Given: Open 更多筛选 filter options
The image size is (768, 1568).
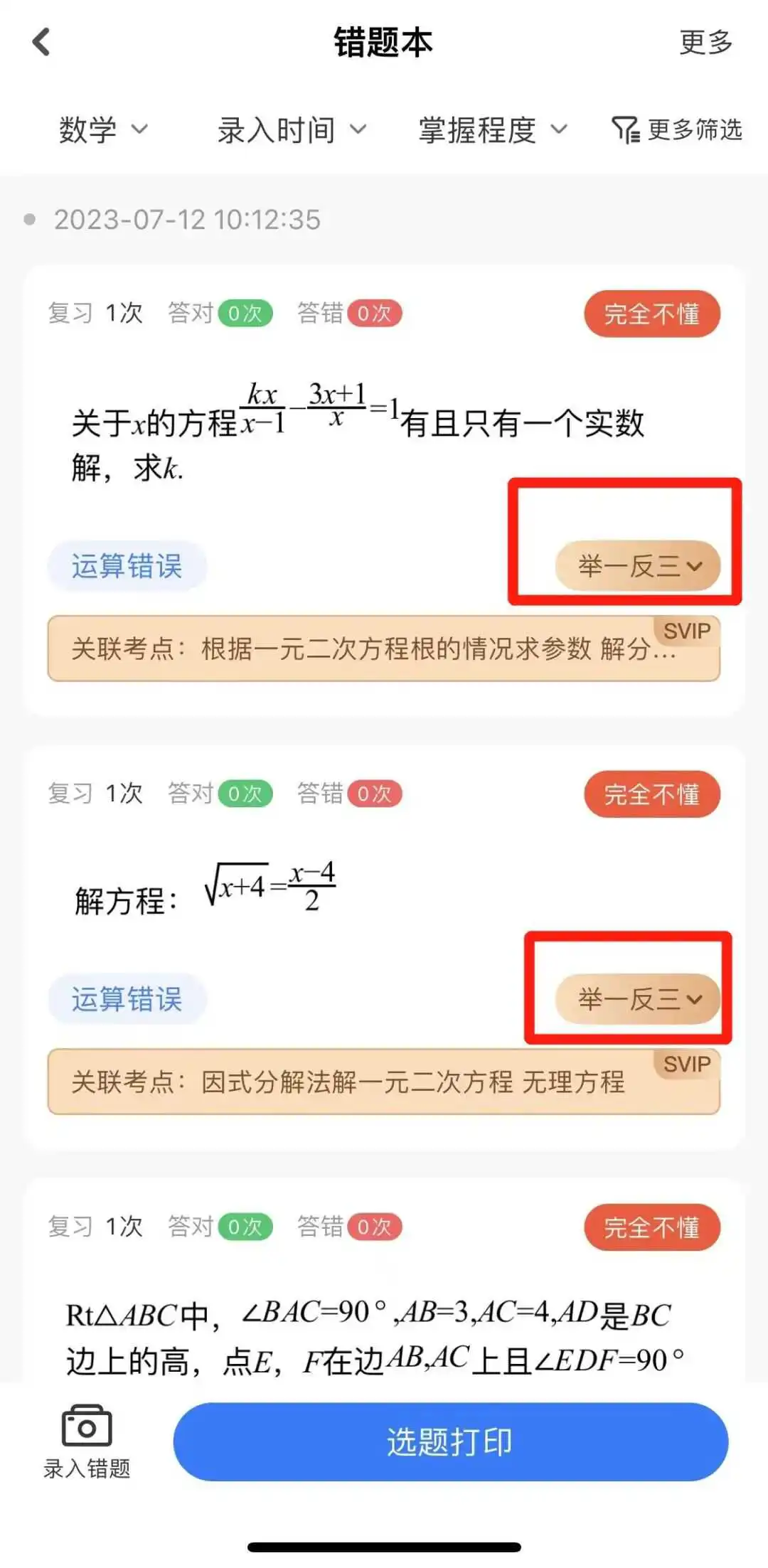Looking at the screenshot, I should pos(677,130).
